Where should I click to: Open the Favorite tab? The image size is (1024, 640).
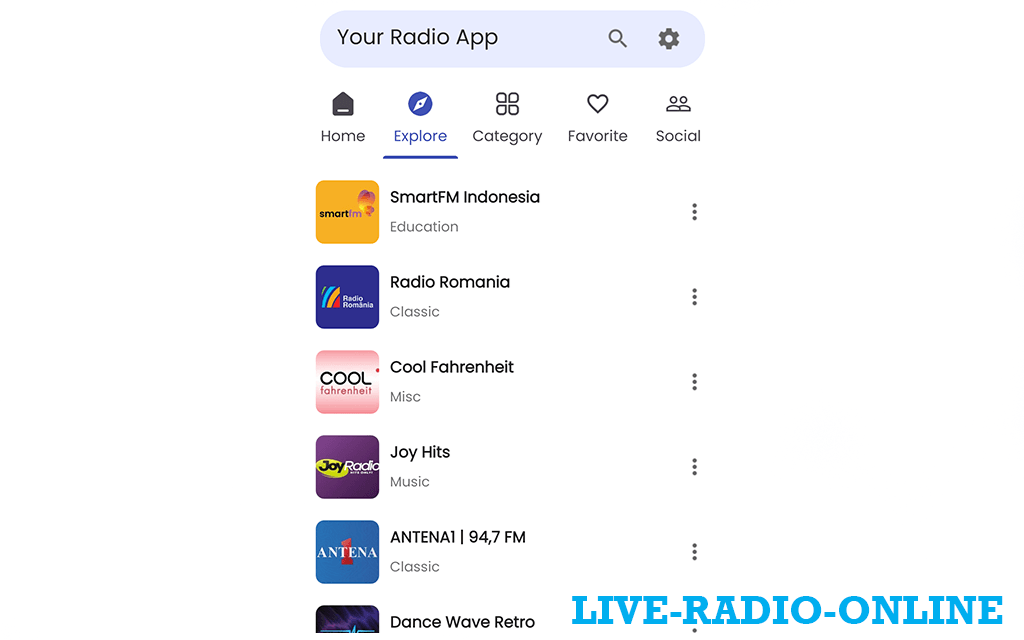597,118
